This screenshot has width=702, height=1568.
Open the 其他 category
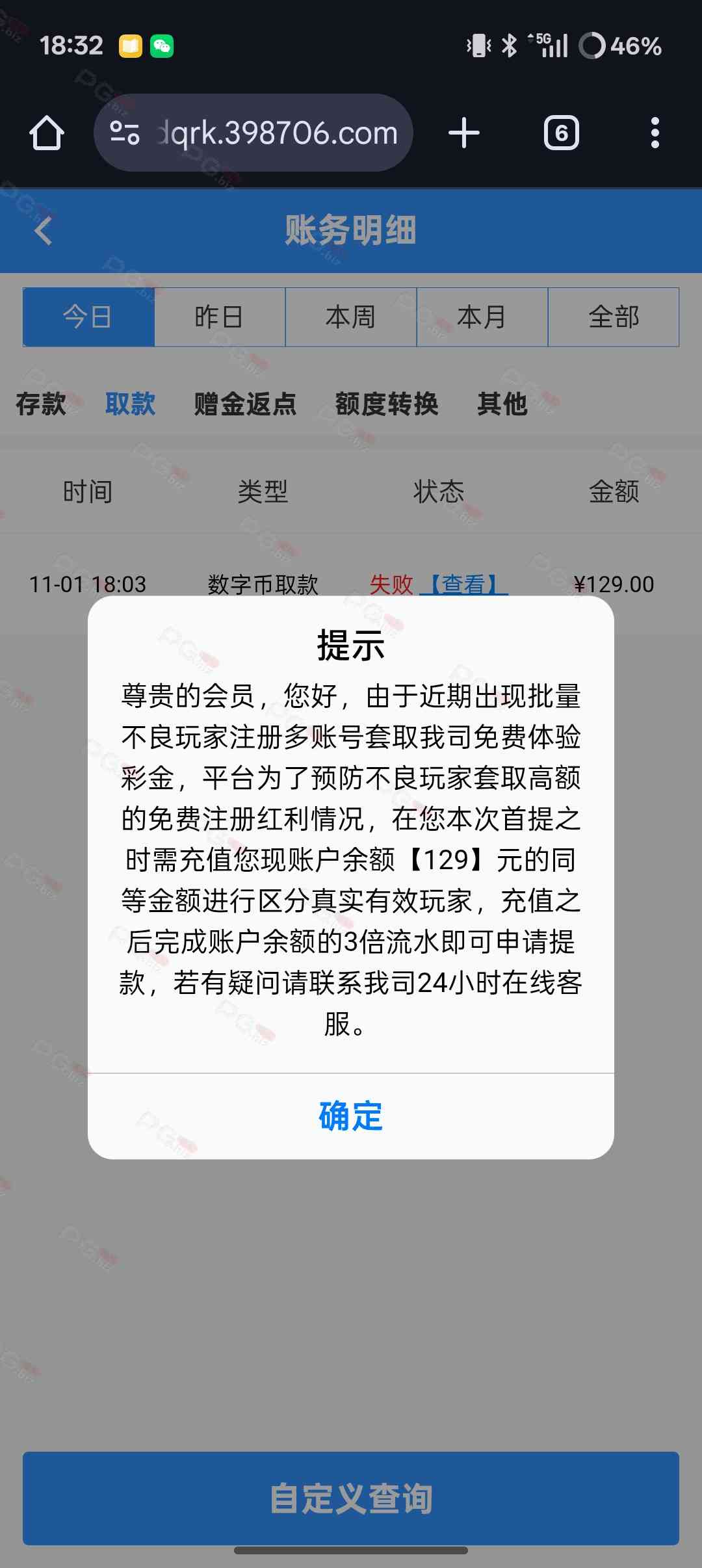tap(502, 404)
